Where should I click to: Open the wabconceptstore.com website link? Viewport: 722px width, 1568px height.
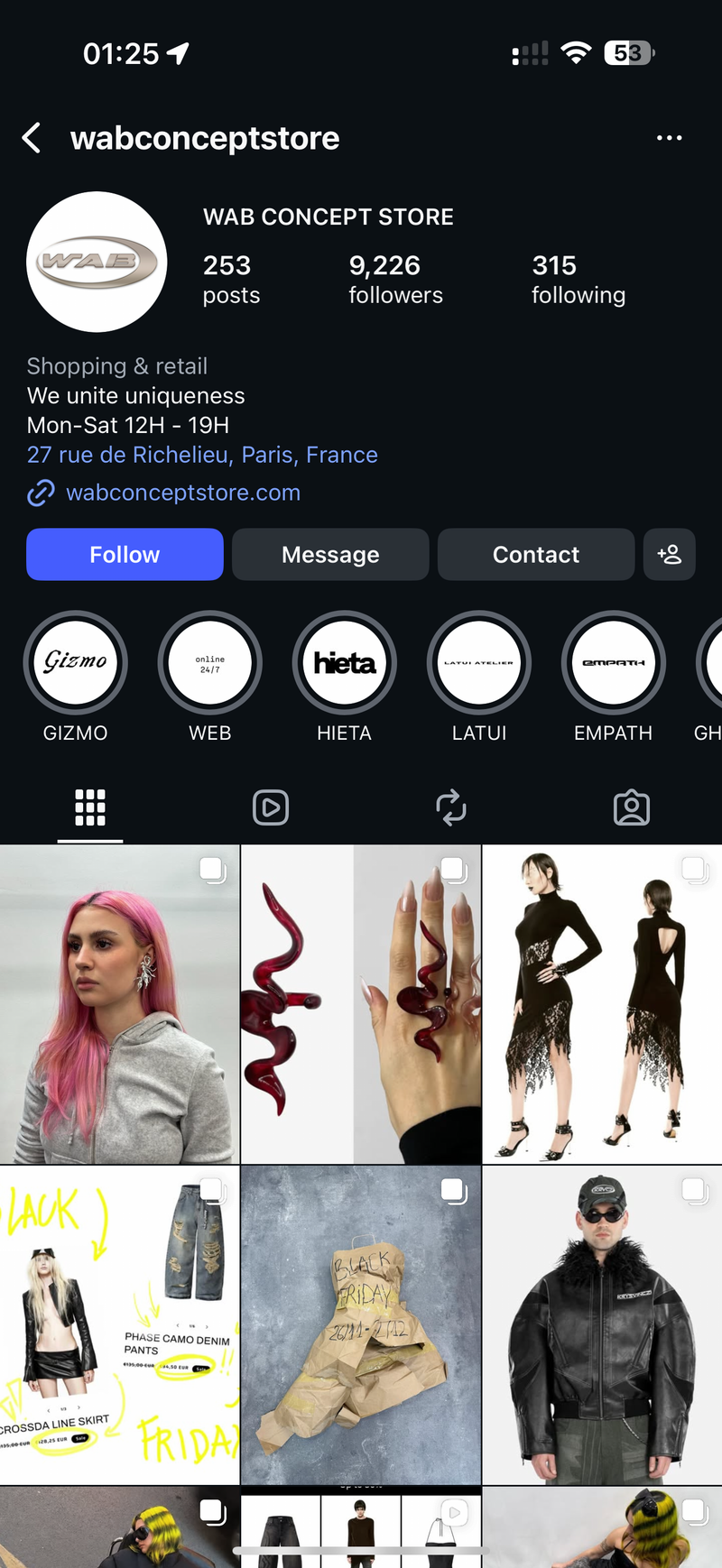tap(182, 493)
